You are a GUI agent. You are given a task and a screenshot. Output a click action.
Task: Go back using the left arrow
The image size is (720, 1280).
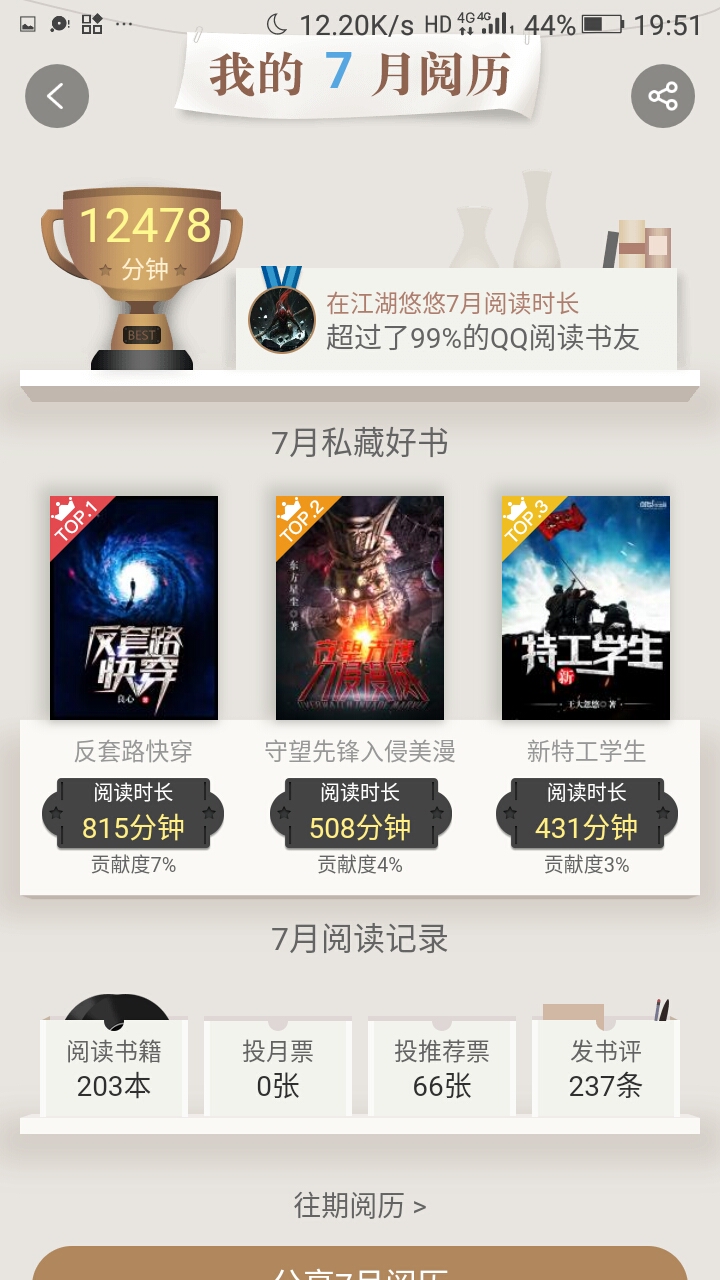click(x=57, y=96)
